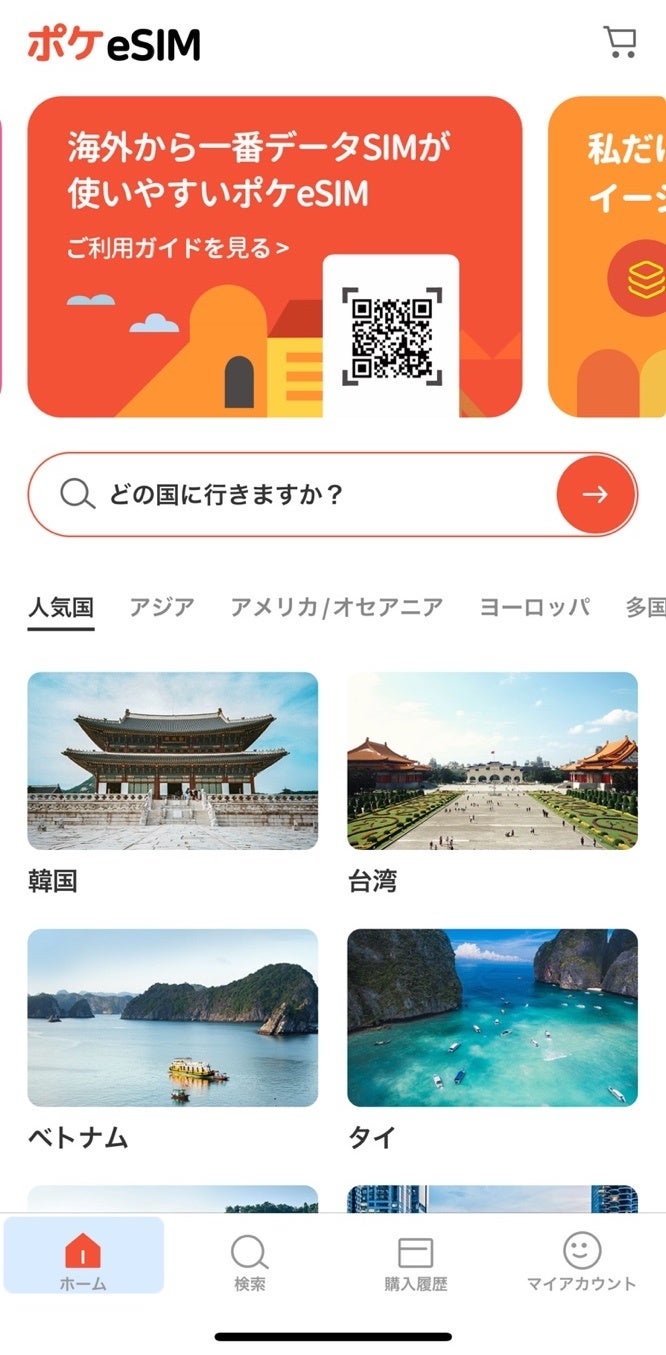Image resolution: width=666 pixels, height=1355 pixels.
Task: Switch to the アジア tab
Action: [162, 607]
